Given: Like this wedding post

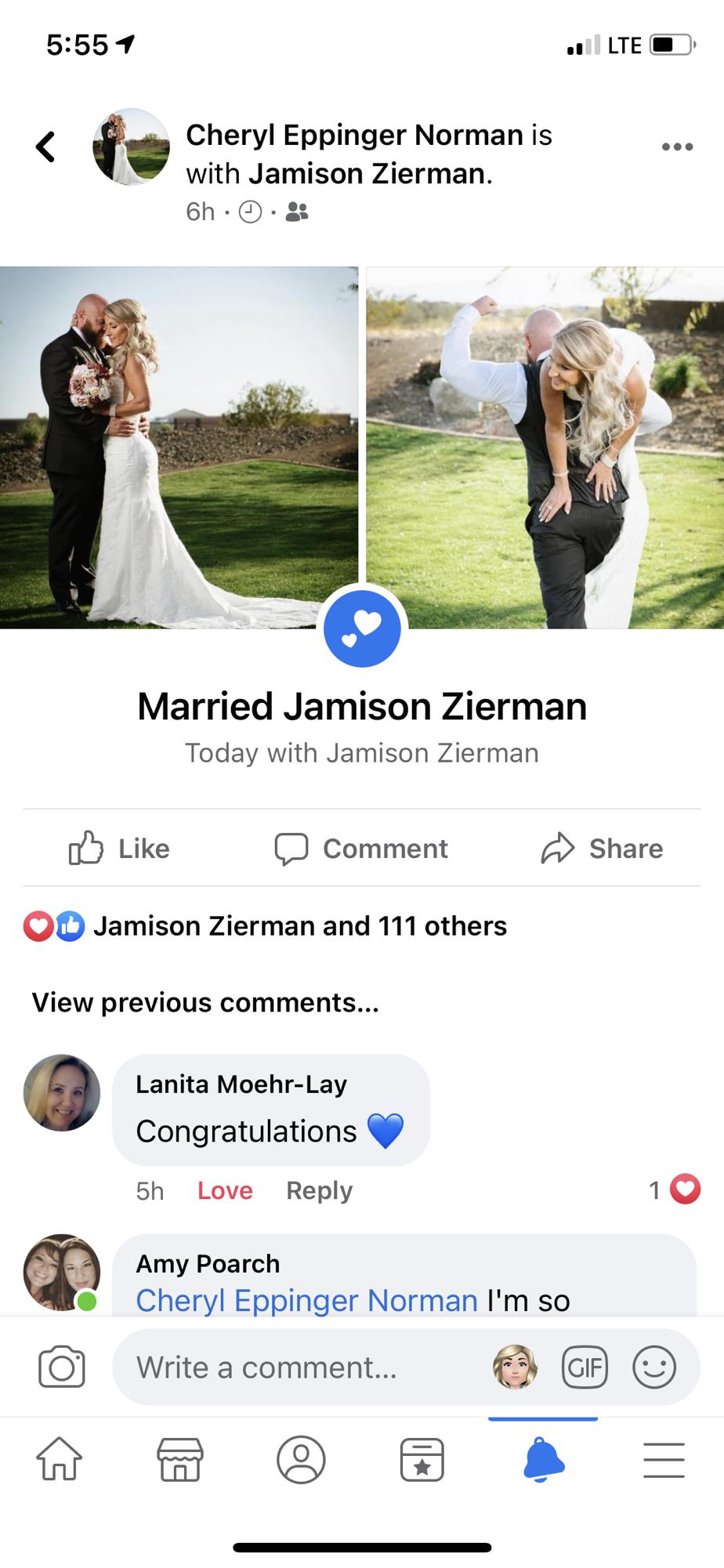Looking at the screenshot, I should tap(120, 849).
